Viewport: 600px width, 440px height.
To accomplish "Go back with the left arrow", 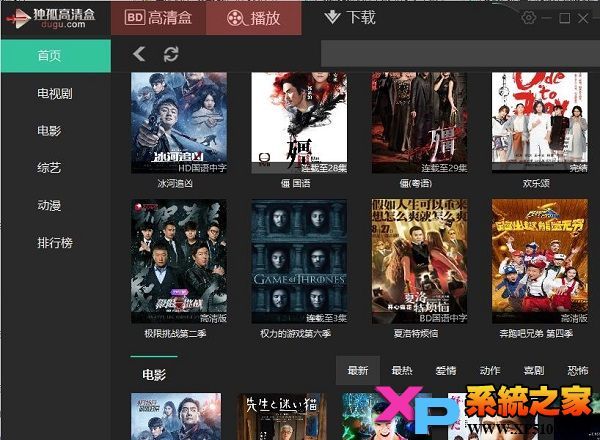I will pos(139,54).
